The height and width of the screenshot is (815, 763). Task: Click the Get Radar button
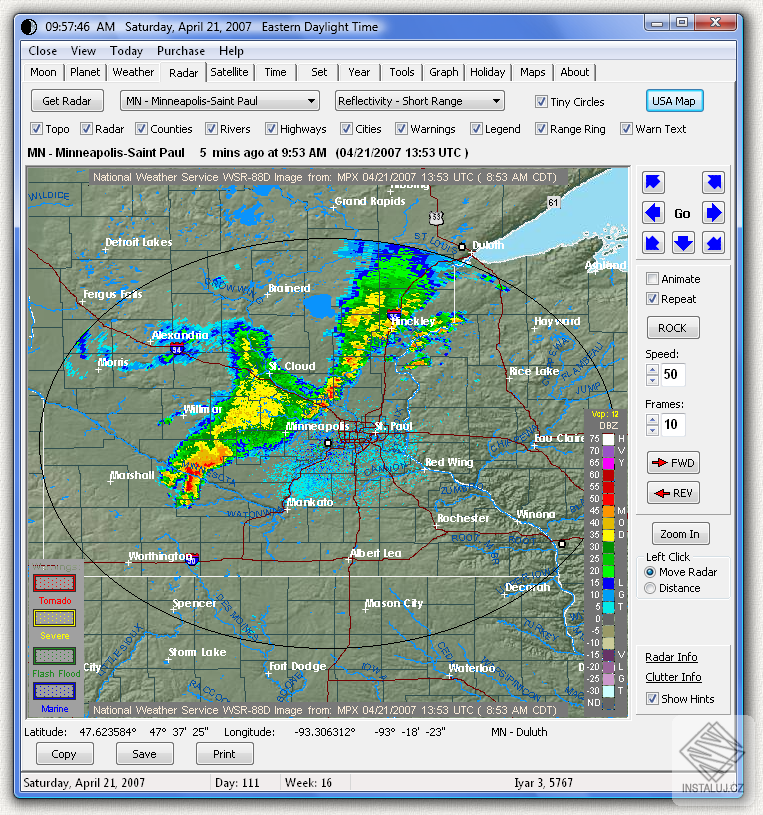(x=67, y=101)
